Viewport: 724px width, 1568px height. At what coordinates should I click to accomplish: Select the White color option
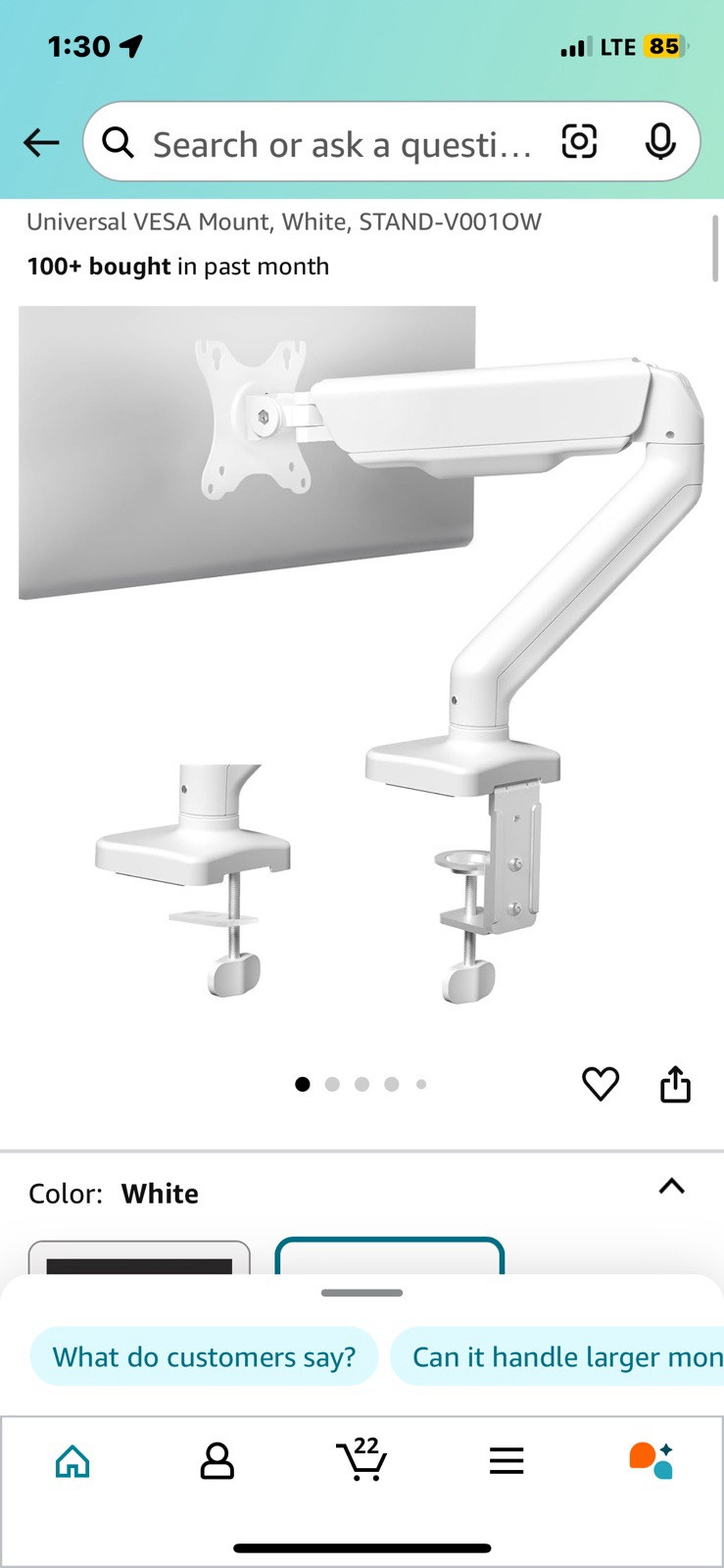(x=390, y=1264)
